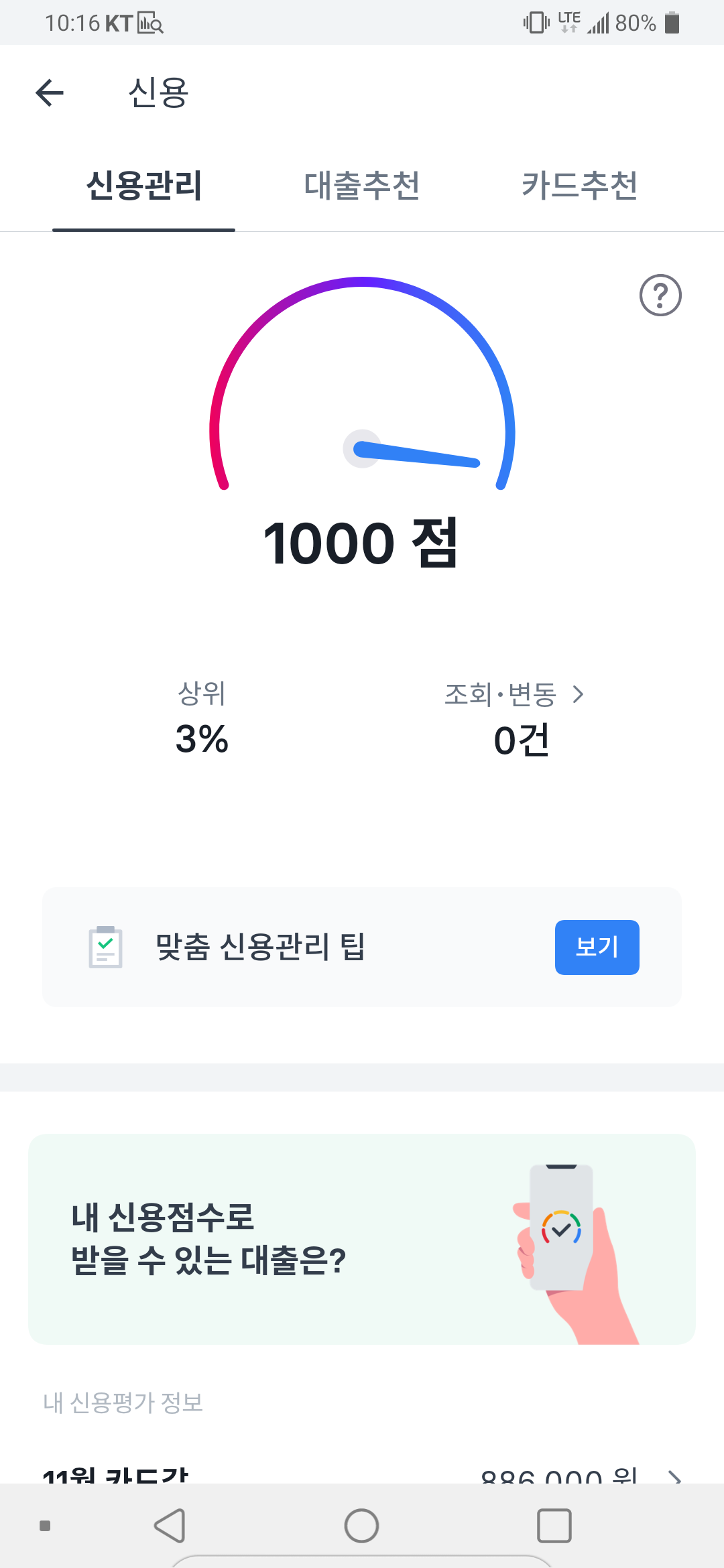Viewport: 724px width, 1568px height.
Task: Open the 내 신용점수로 받을 수 있는 대출은? banner
Action: [362, 1239]
